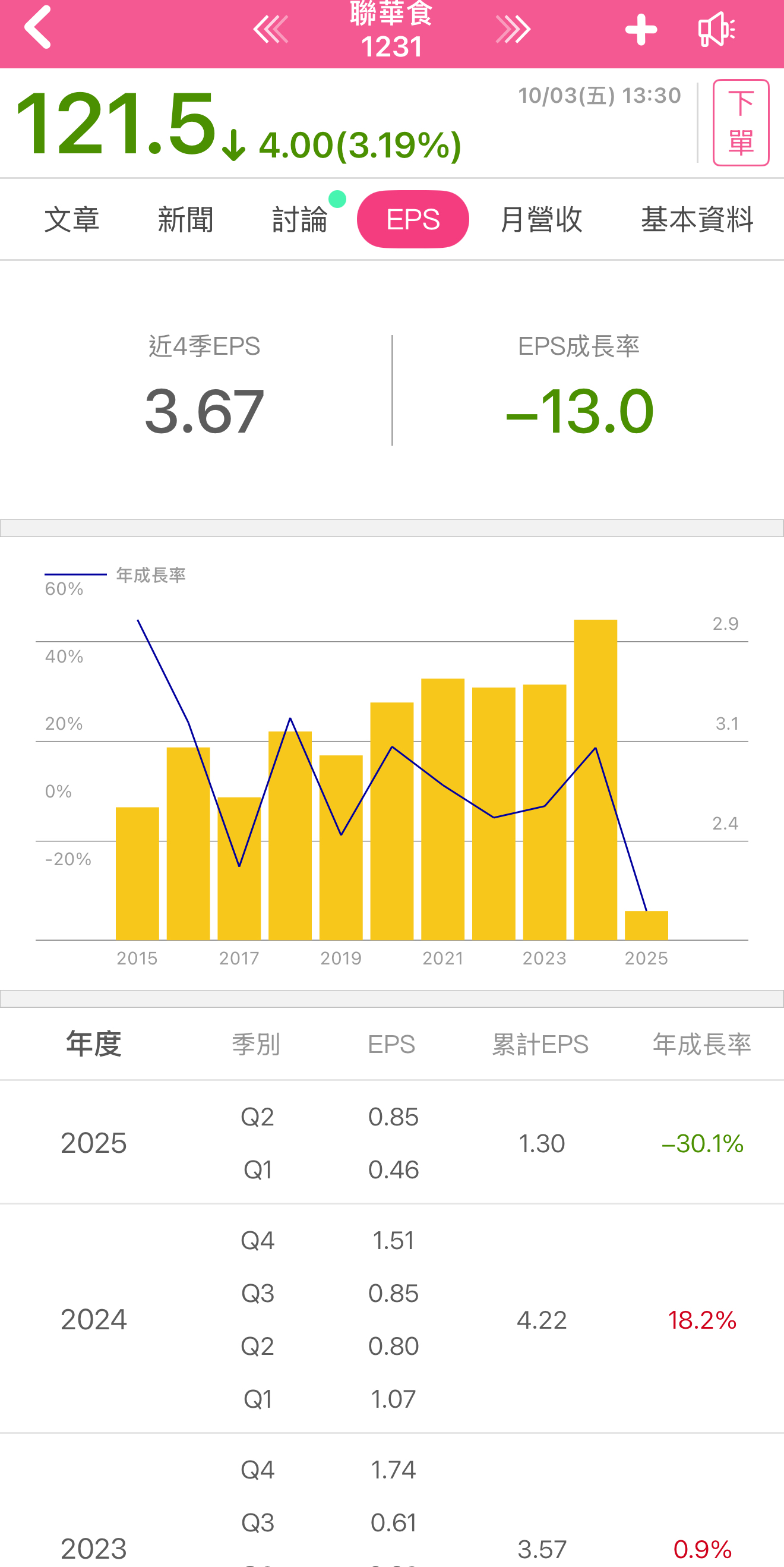Screen dimensions: 784x1567
Task: Switch to the 月營收 tab
Action: point(540,219)
